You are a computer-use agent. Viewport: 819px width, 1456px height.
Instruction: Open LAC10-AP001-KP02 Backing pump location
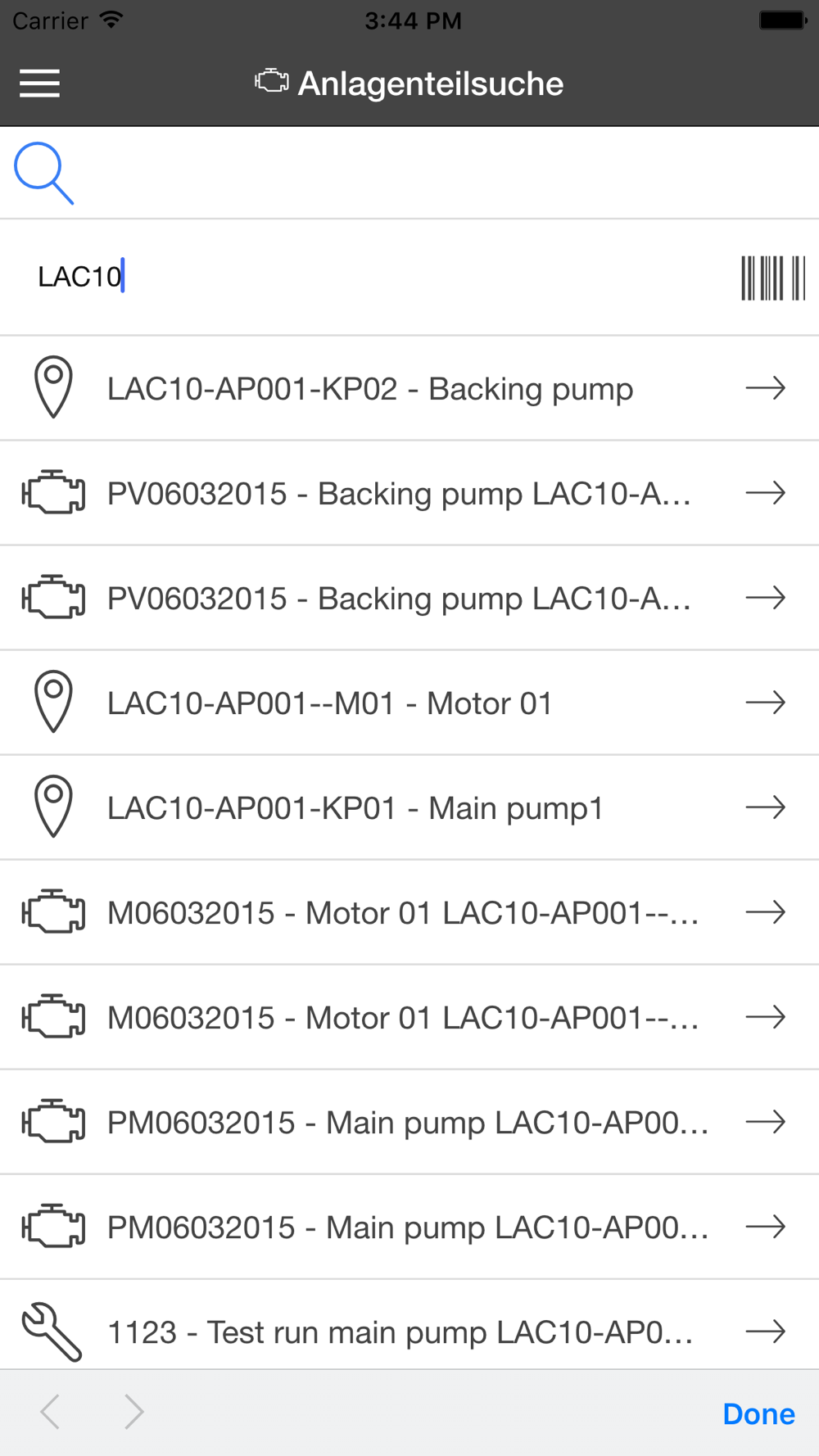pos(409,388)
